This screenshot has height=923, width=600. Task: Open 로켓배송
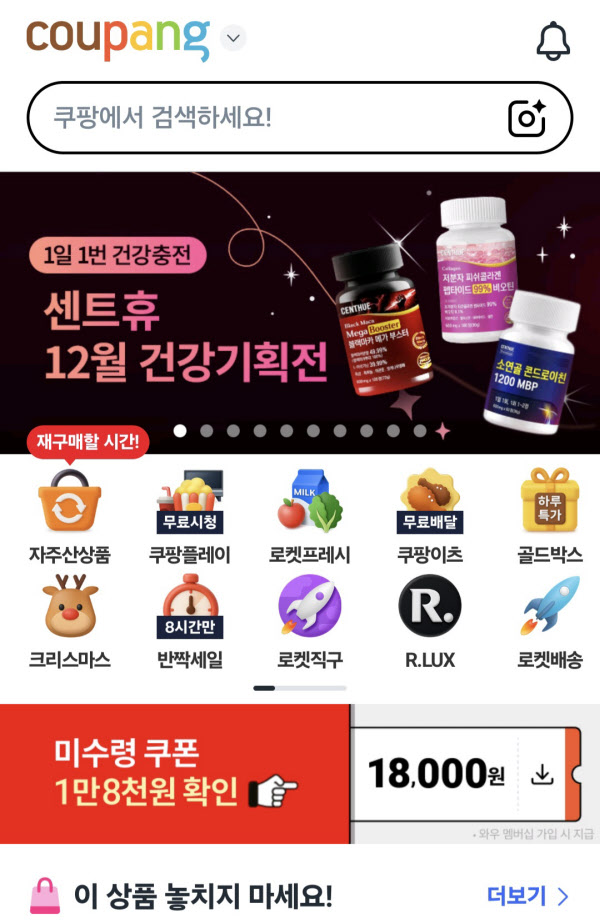point(550,623)
